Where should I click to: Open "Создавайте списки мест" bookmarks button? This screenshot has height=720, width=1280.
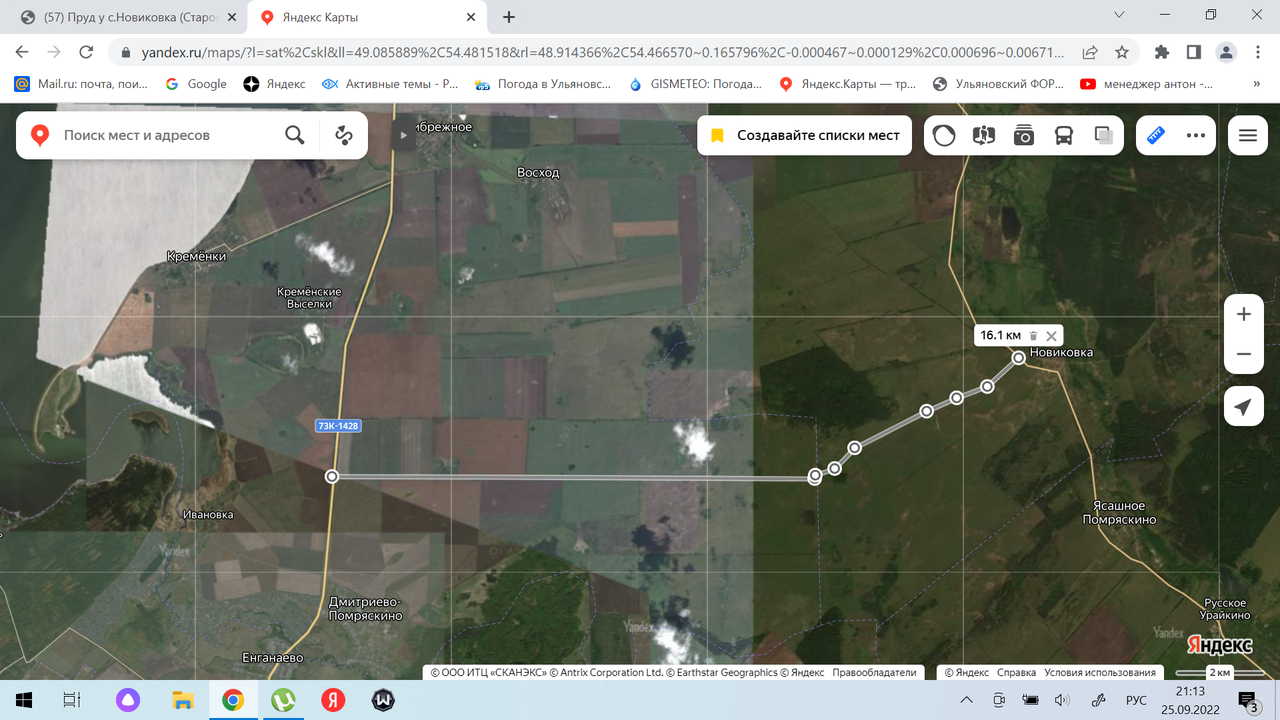point(805,135)
